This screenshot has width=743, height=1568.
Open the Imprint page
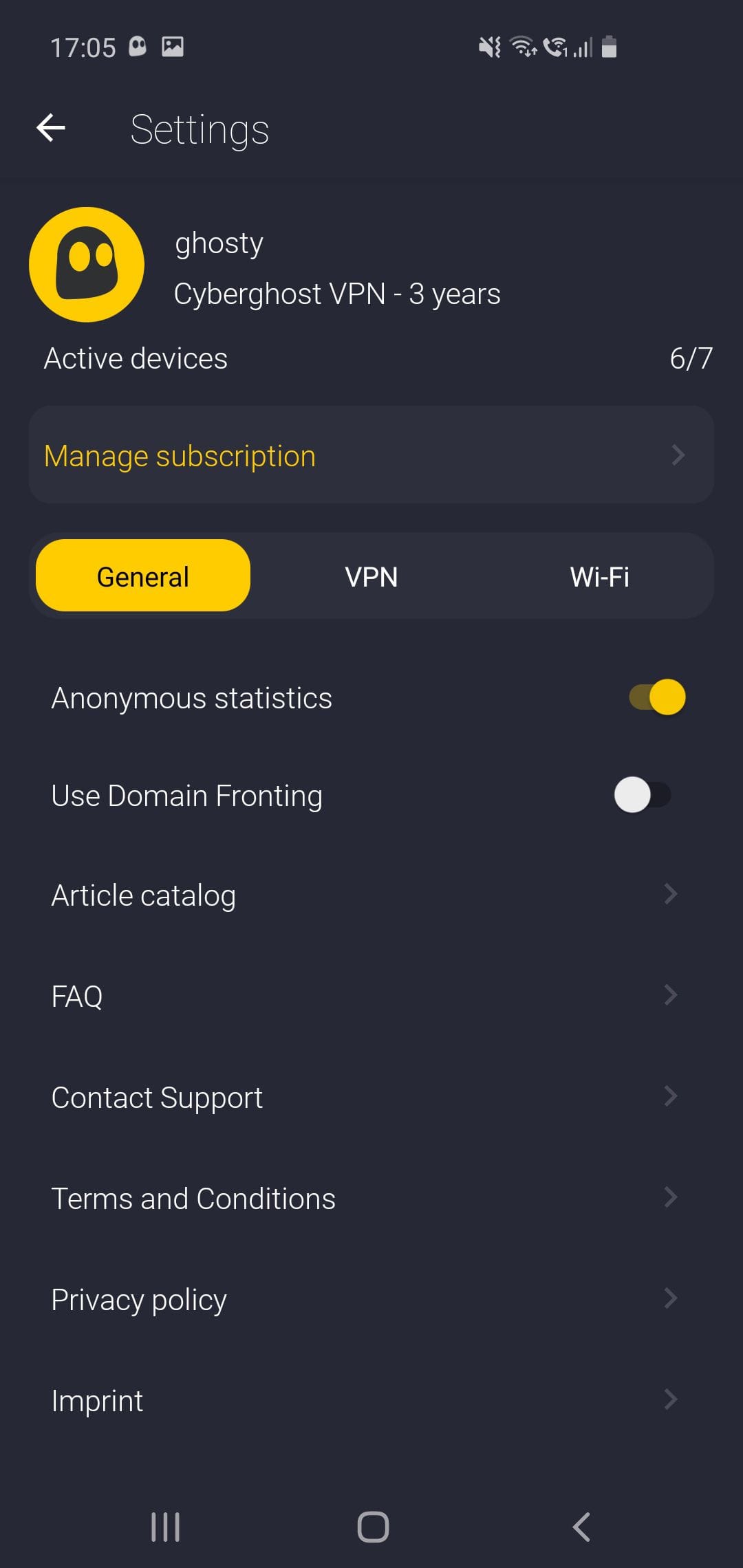coord(365,1400)
